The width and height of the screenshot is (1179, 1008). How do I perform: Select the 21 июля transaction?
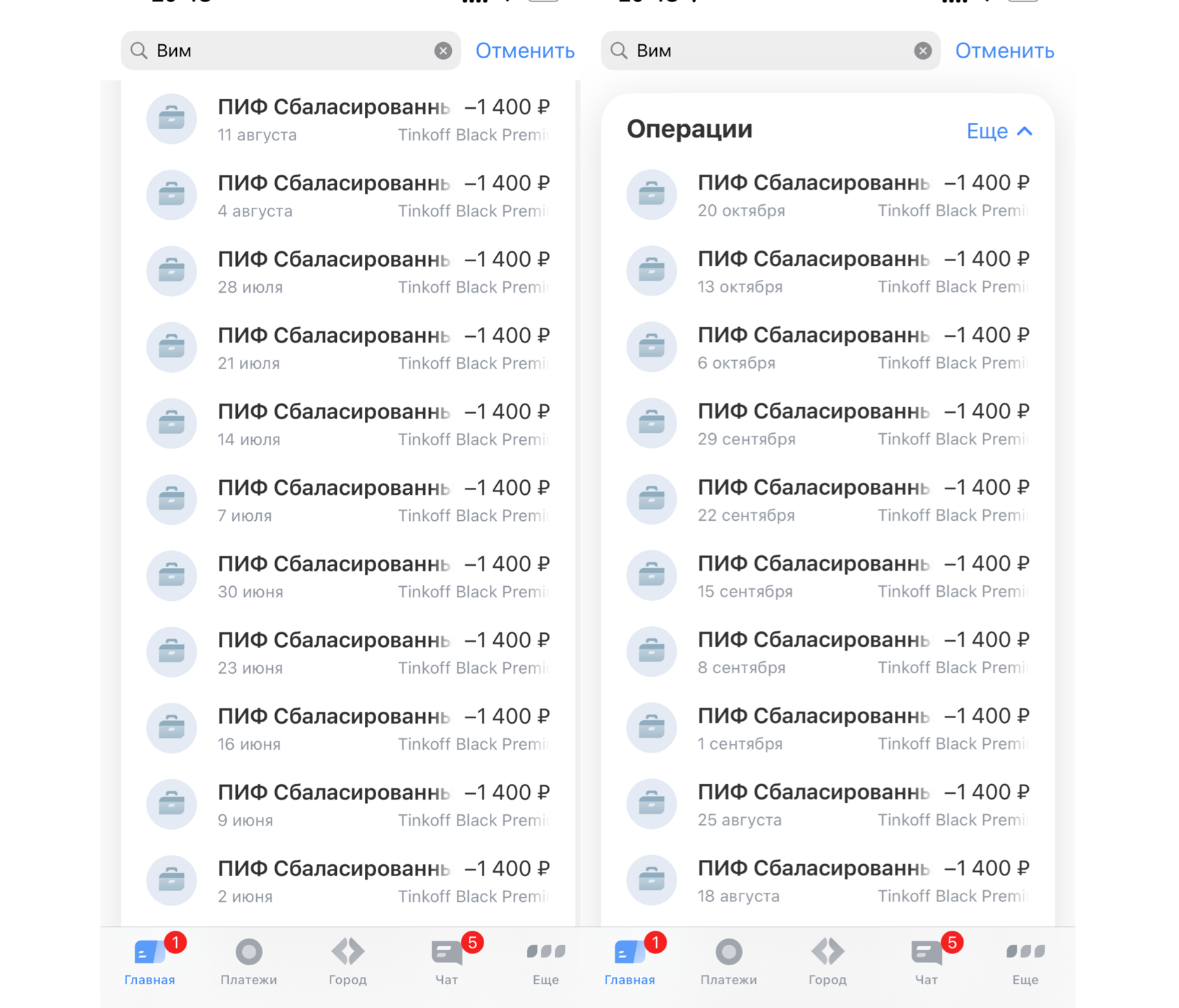[x=347, y=348]
